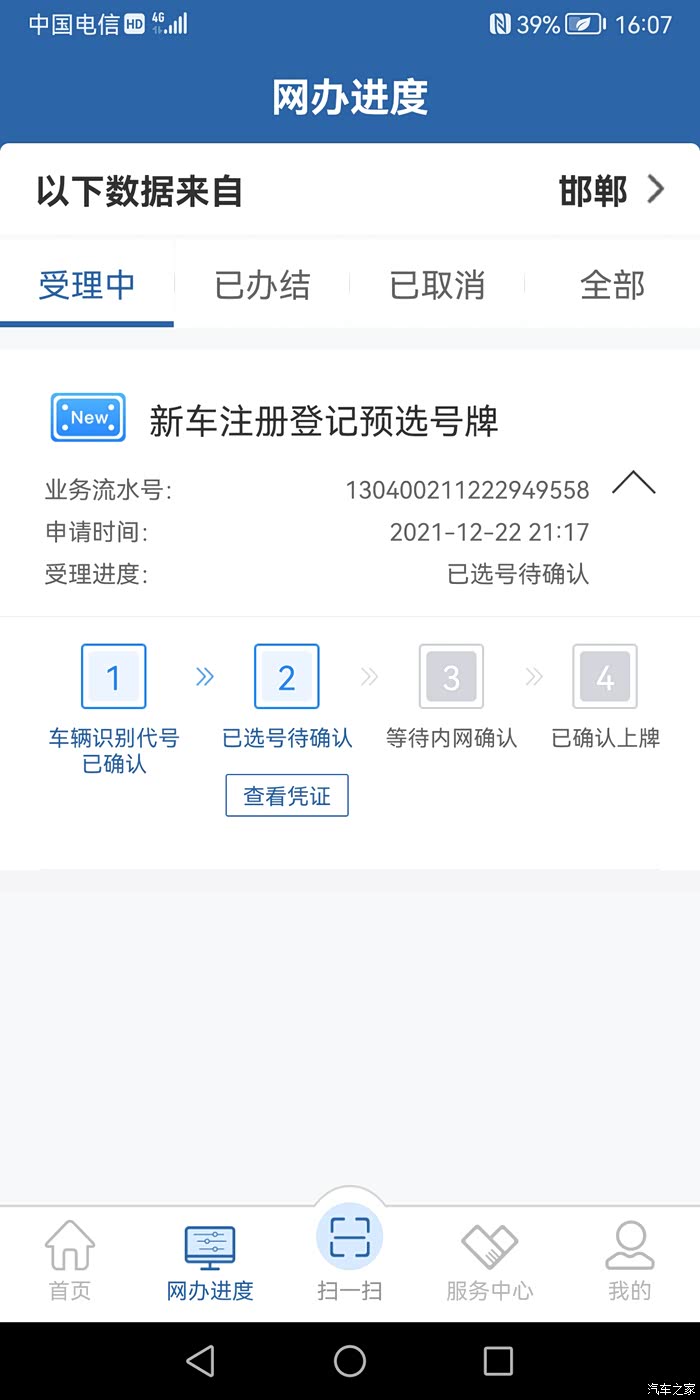Change the data source city 邯郸

(x=612, y=190)
